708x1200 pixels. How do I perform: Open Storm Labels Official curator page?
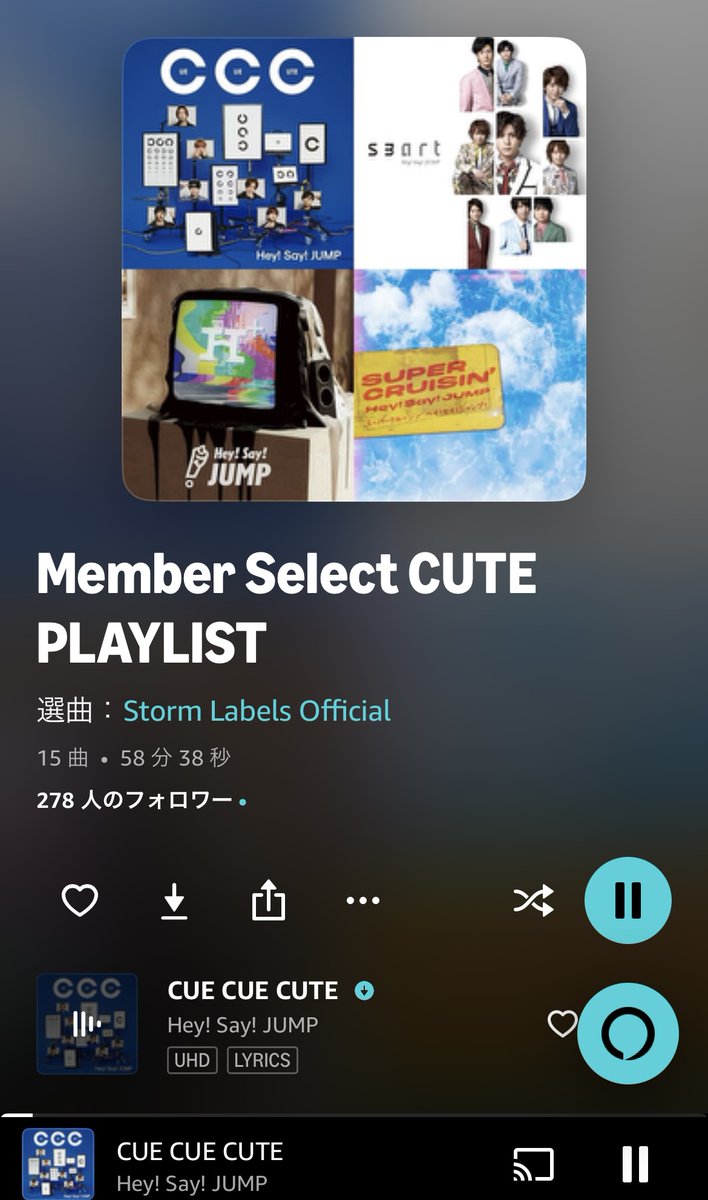coord(257,711)
